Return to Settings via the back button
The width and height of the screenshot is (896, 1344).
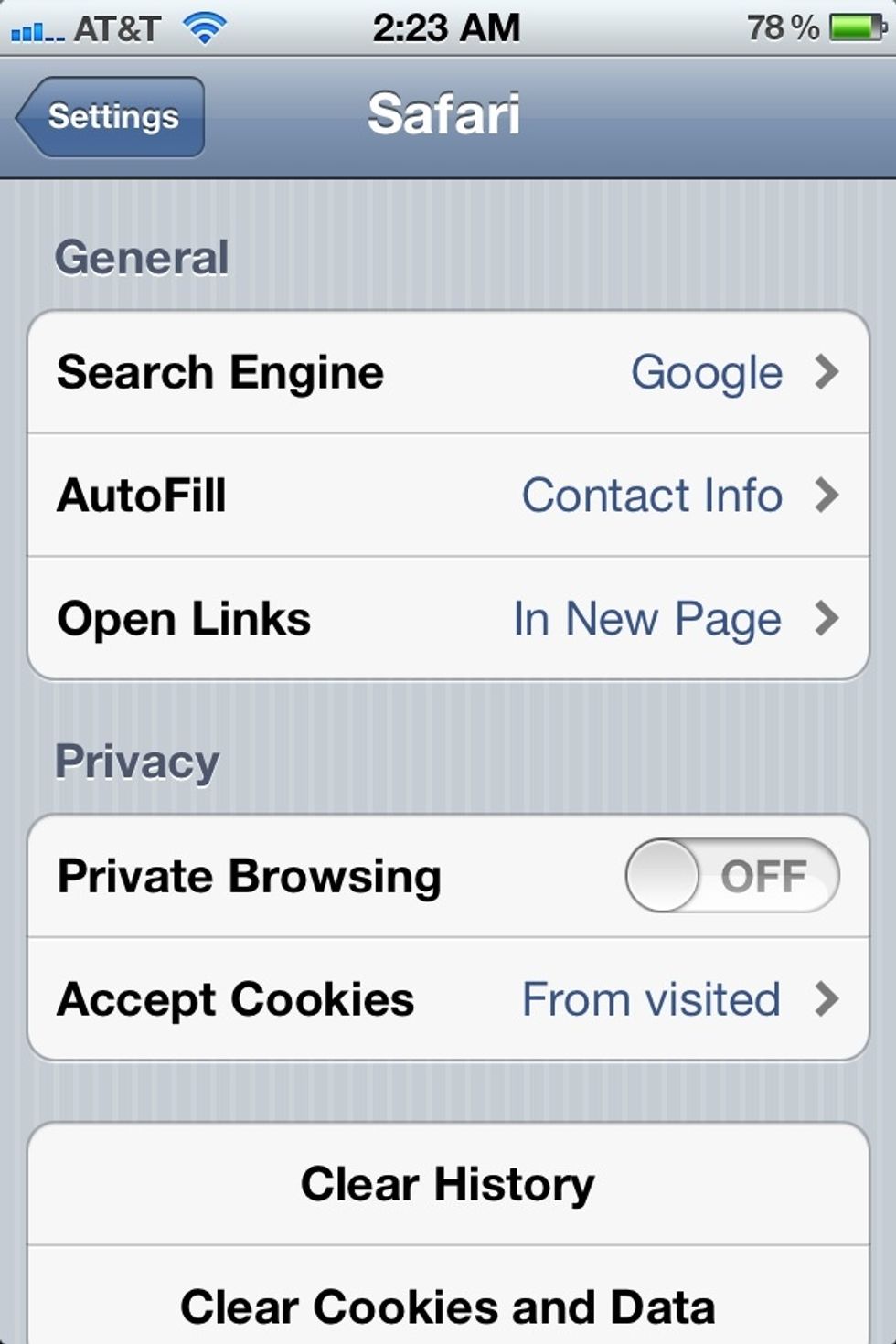tap(108, 116)
